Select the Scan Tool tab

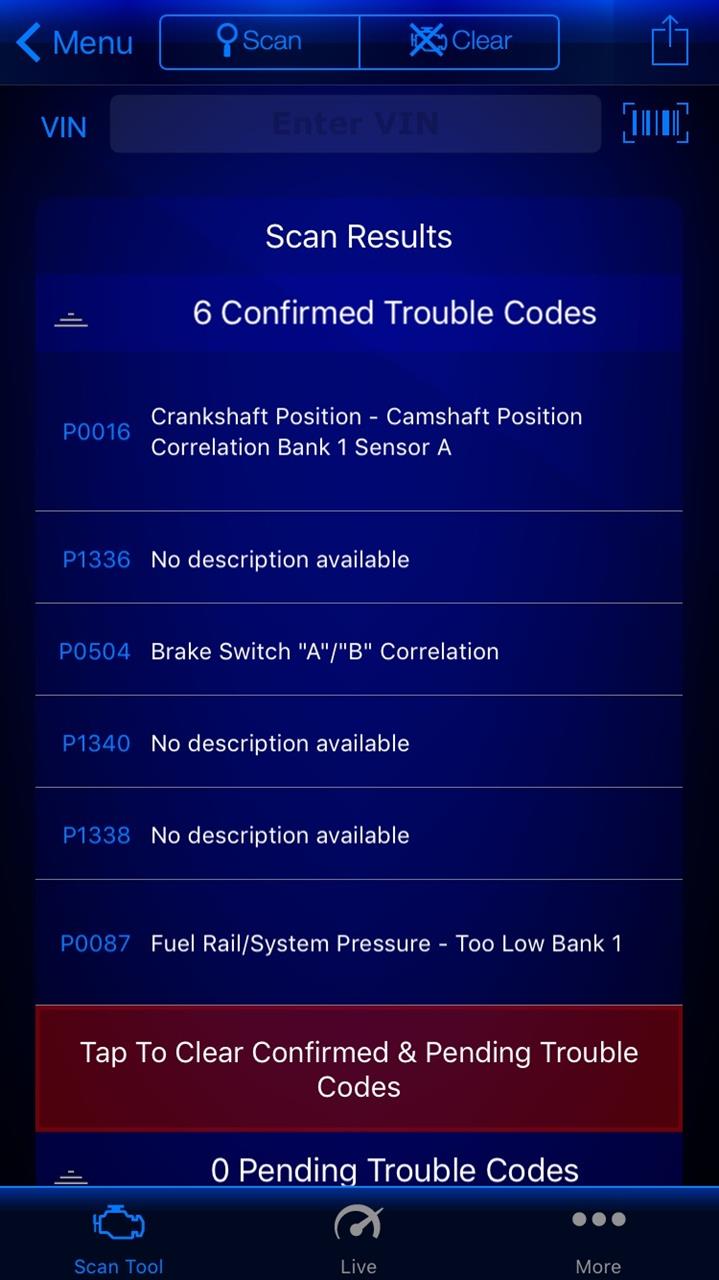click(118, 1238)
